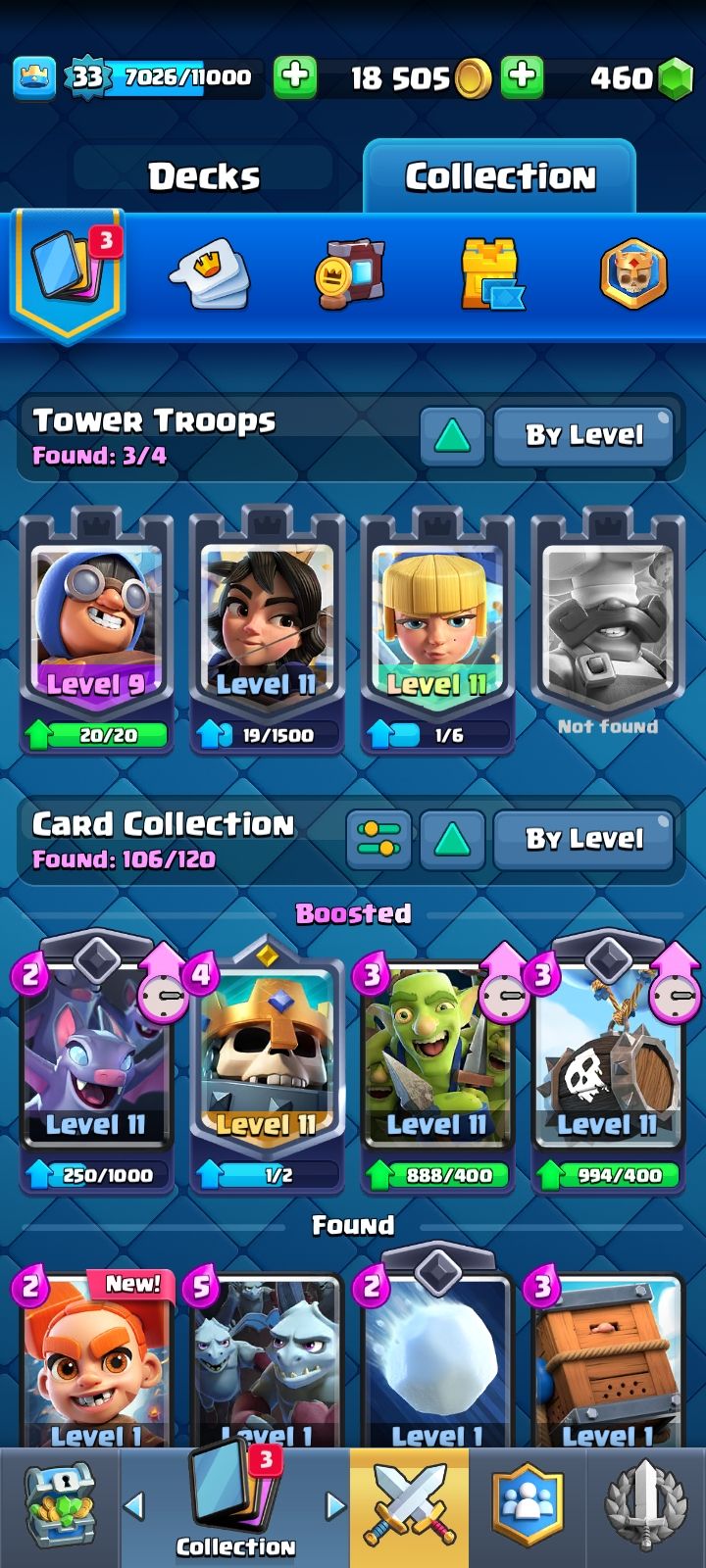The height and width of the screenshot is (1568, 706).
Task: Open the New! card in Found
Action: point(96,1362)
